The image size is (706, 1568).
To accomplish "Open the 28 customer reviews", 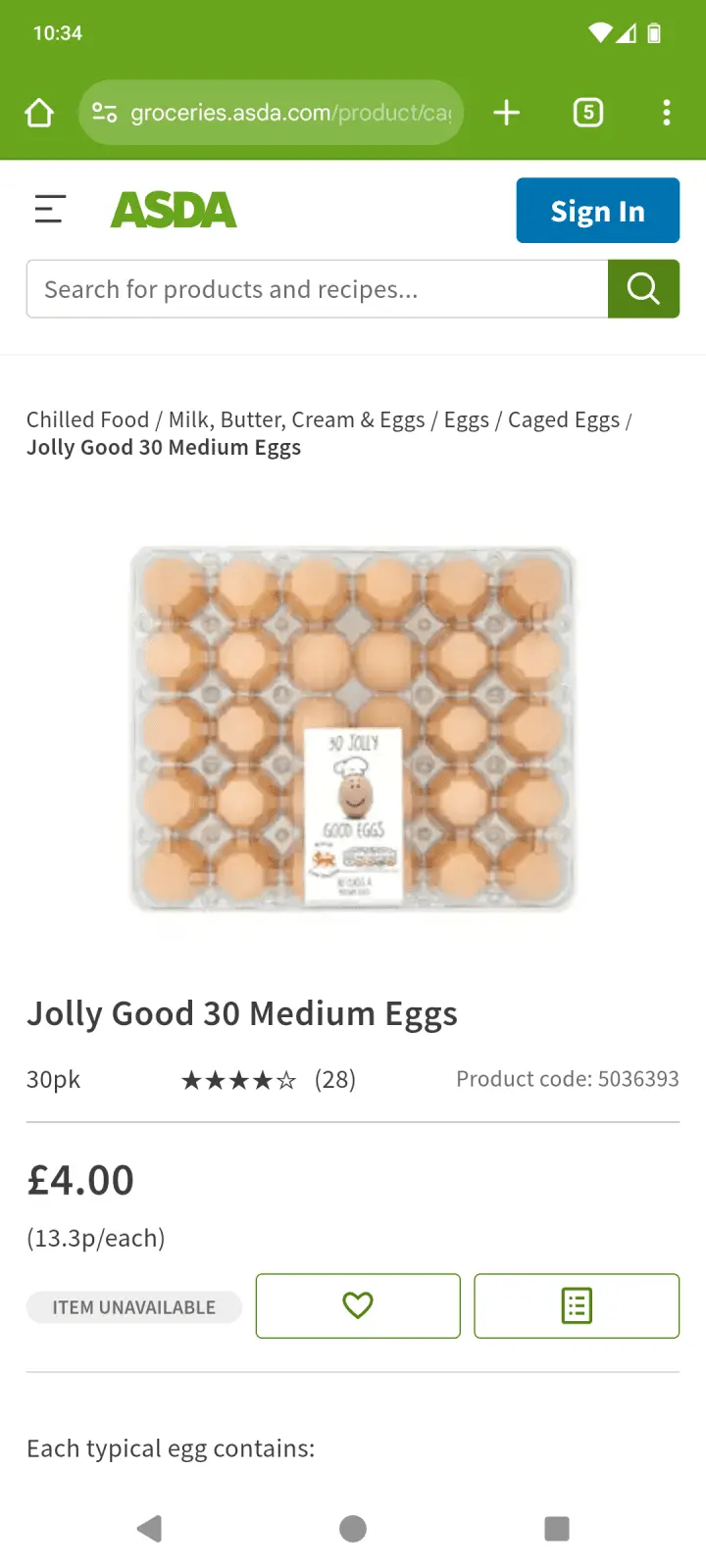I will point(334,1080).
